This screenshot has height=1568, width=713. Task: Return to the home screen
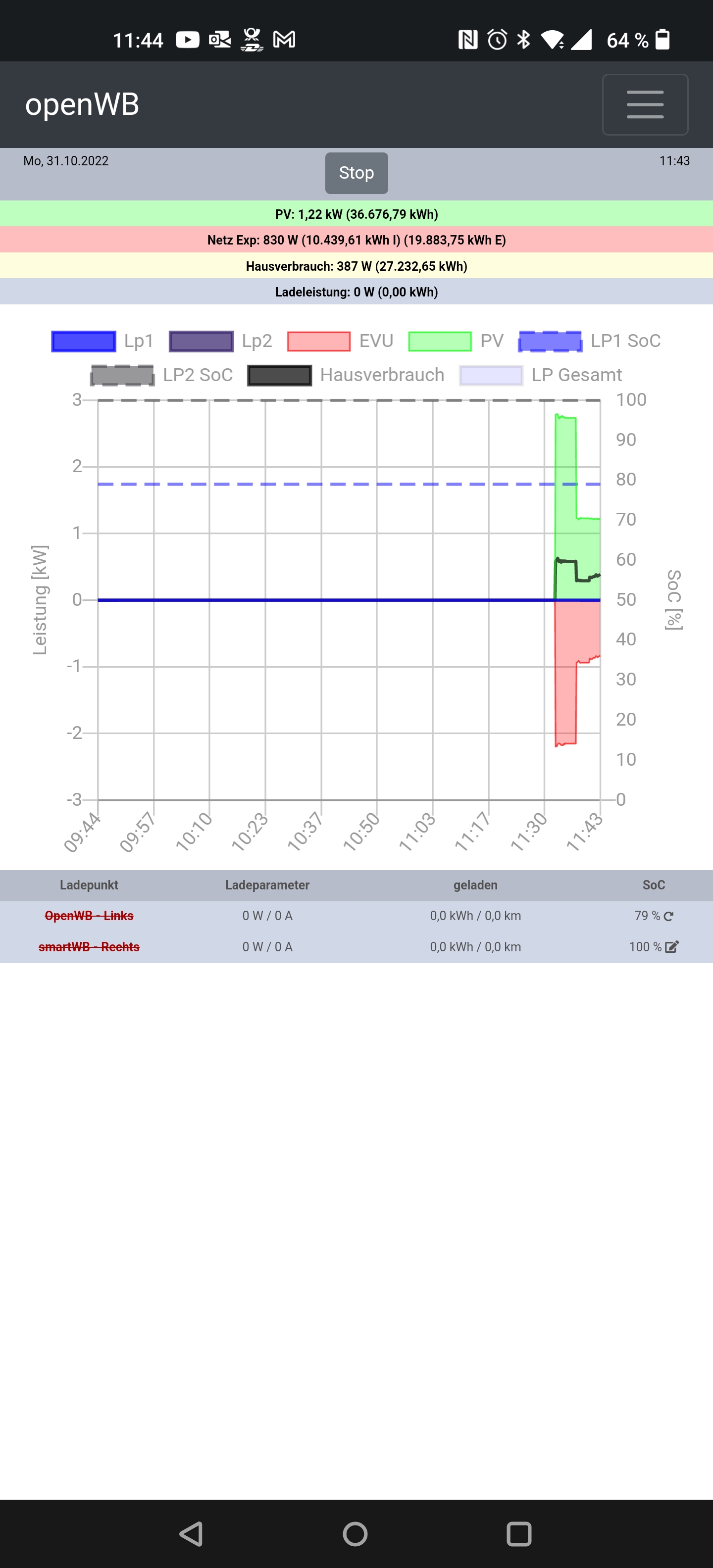356,1533
